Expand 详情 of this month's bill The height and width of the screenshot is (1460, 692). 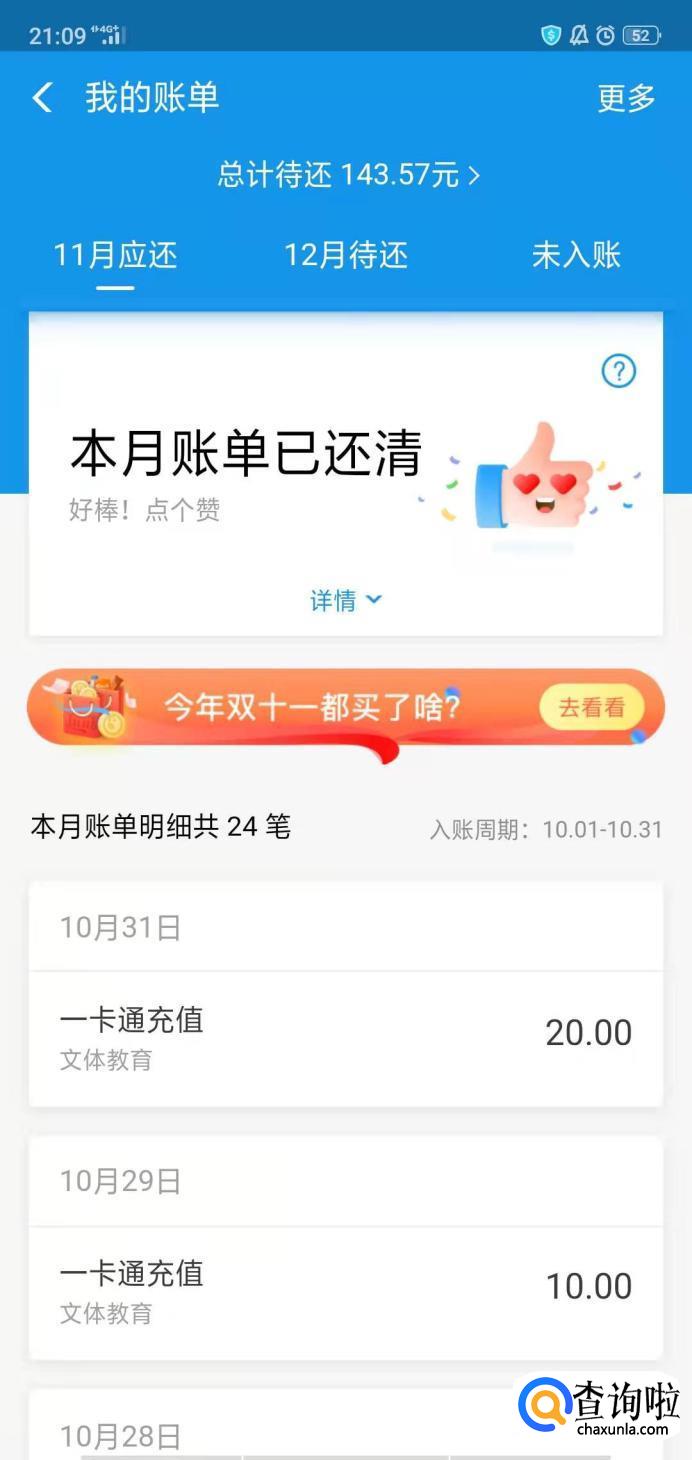[345, 600]
